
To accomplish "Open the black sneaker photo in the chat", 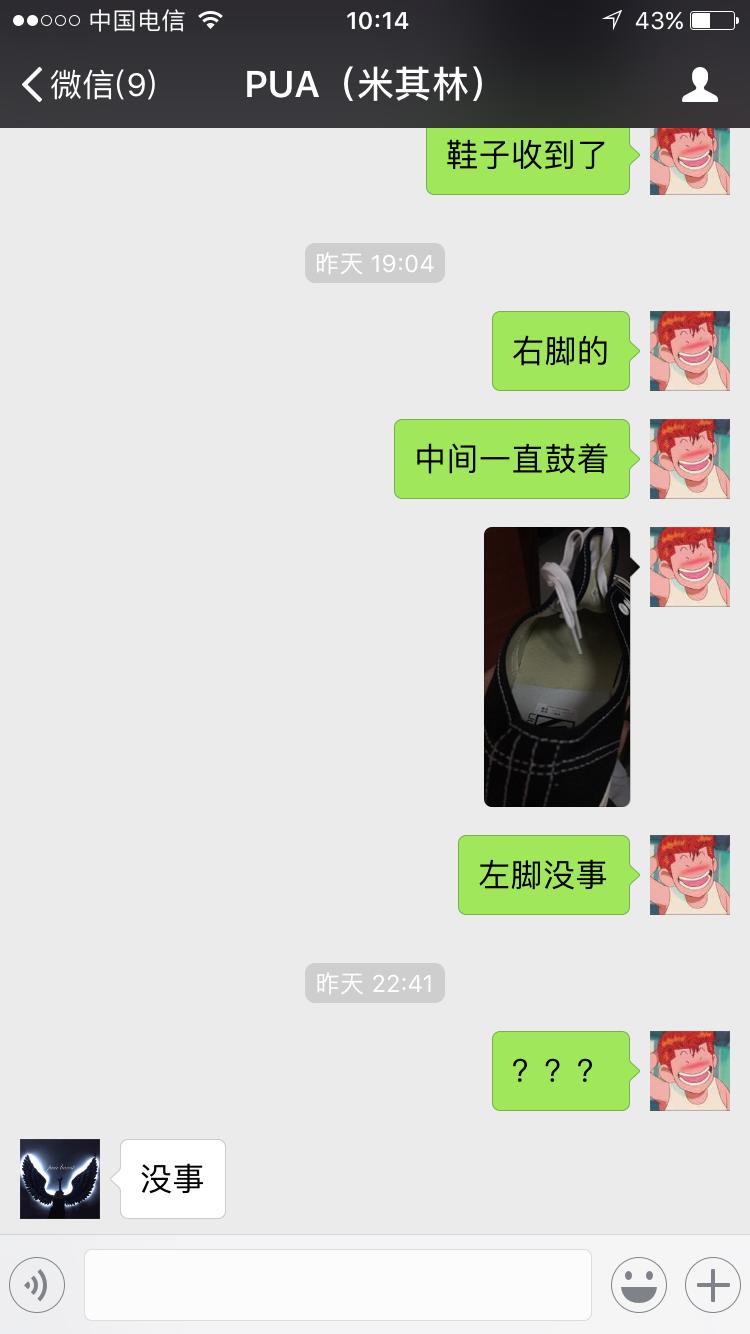I will (x=556, y=667).
